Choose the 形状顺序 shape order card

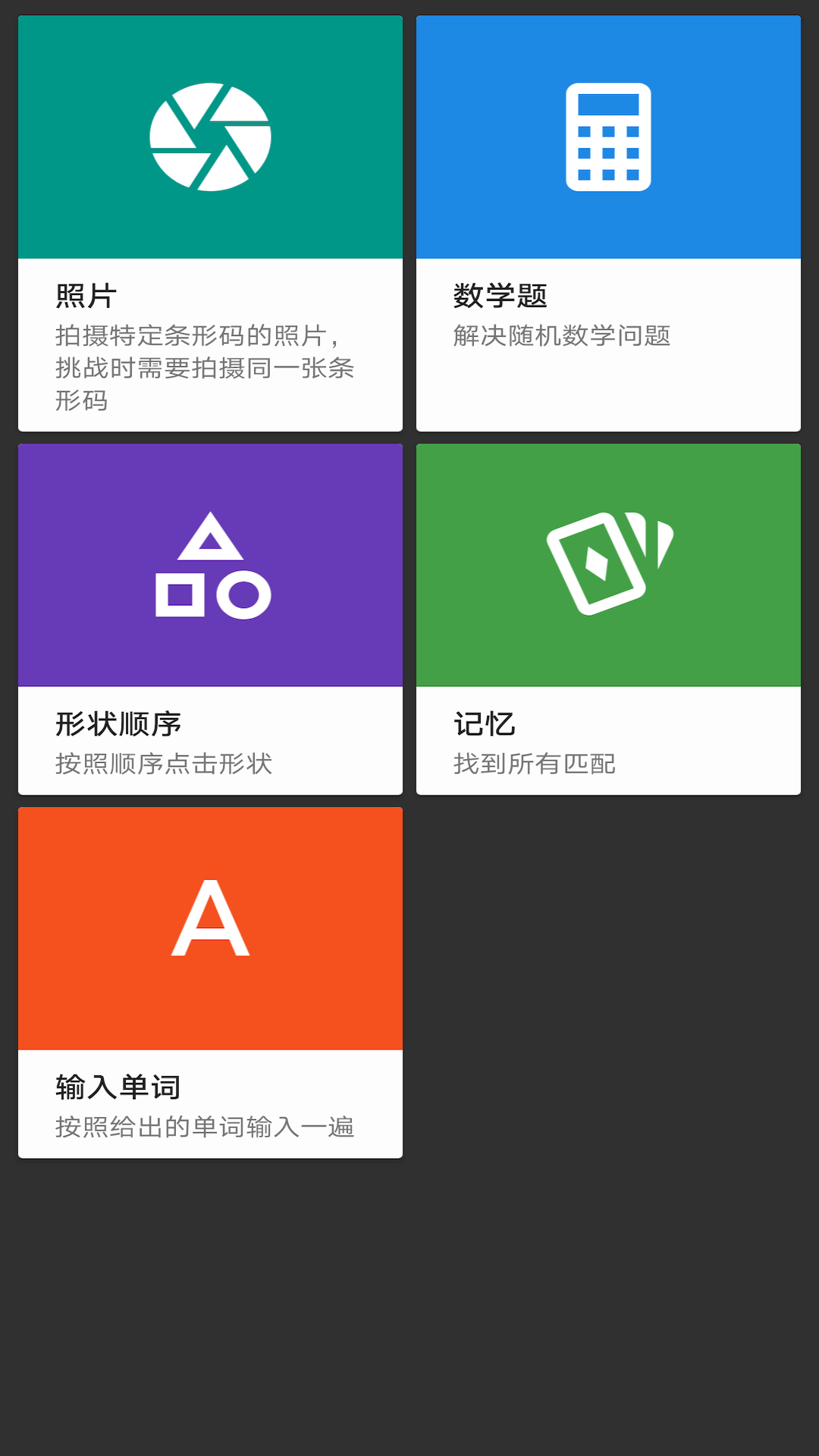(x=210, y=619)
